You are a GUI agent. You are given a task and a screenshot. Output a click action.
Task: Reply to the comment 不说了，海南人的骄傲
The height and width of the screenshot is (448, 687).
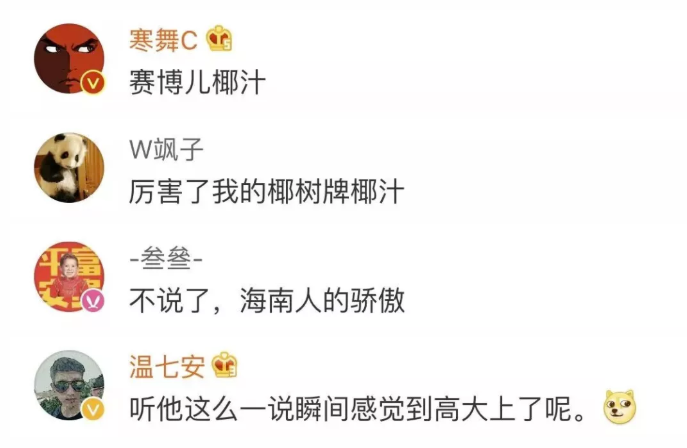pos(267,300)
